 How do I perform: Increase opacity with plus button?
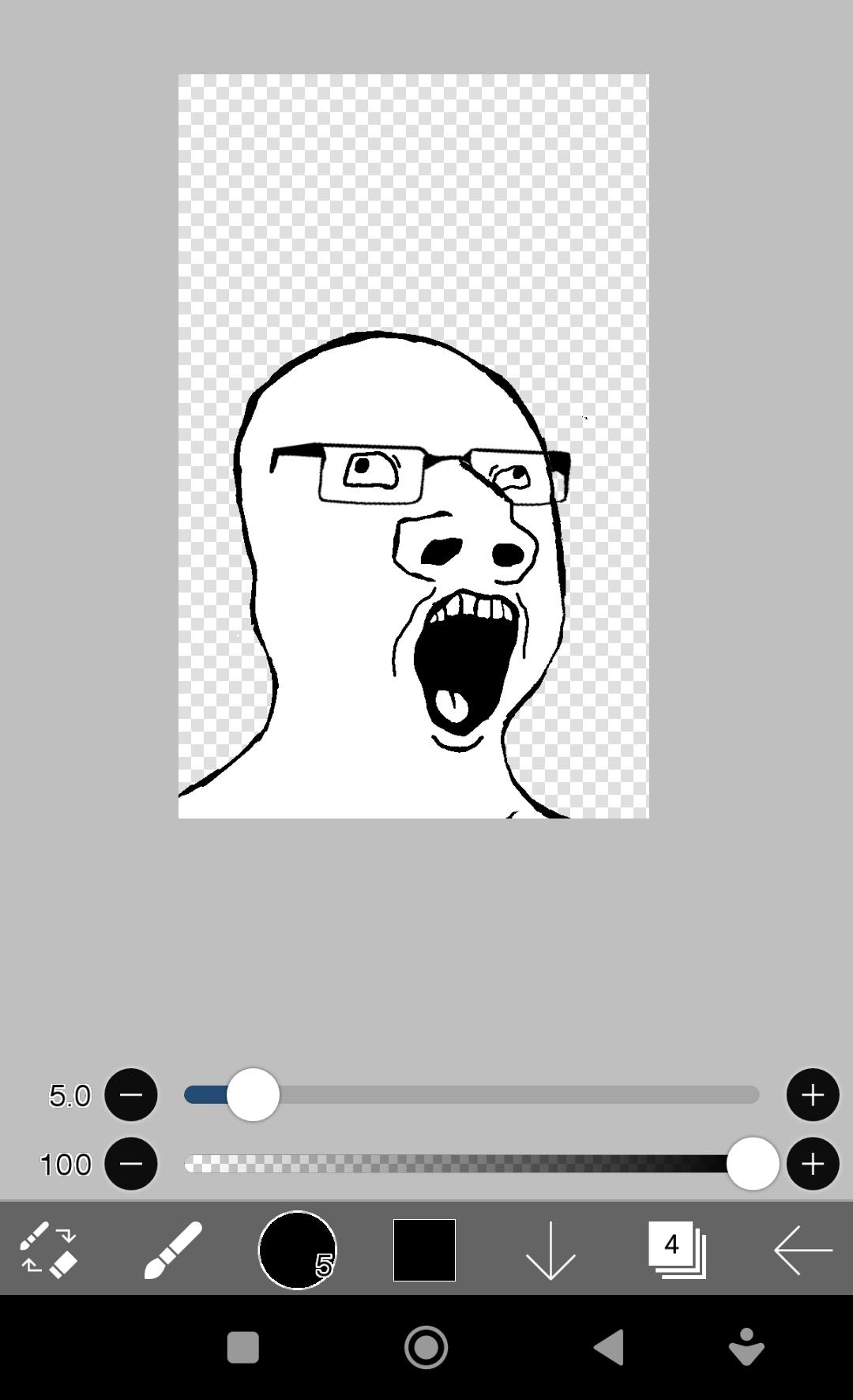812,1164
